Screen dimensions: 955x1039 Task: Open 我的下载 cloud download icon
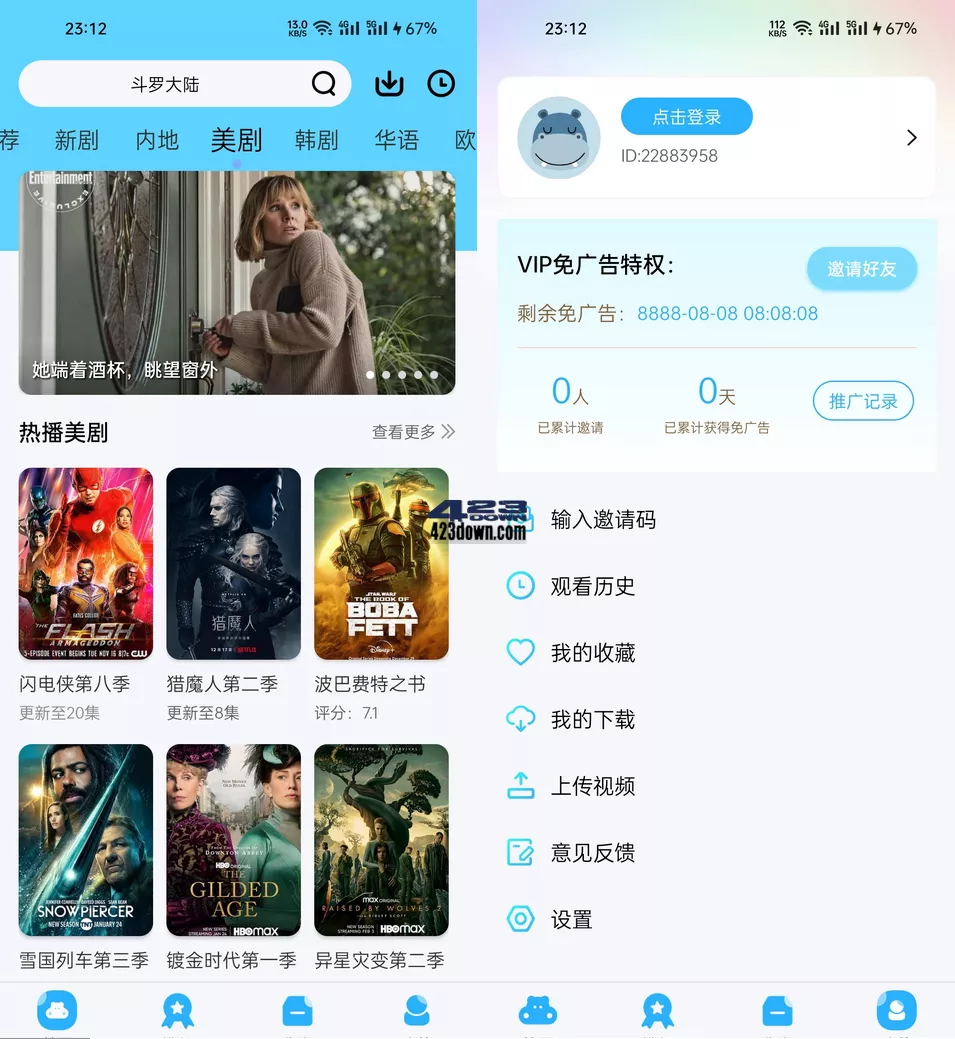pos(521,719)
